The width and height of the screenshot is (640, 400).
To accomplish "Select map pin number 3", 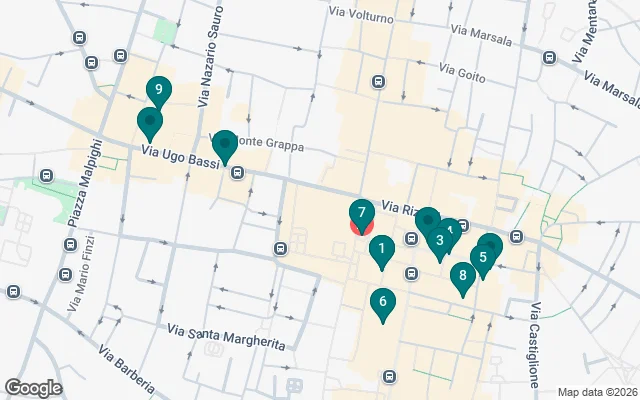I will pyautogui.click(x=439, y=241).
